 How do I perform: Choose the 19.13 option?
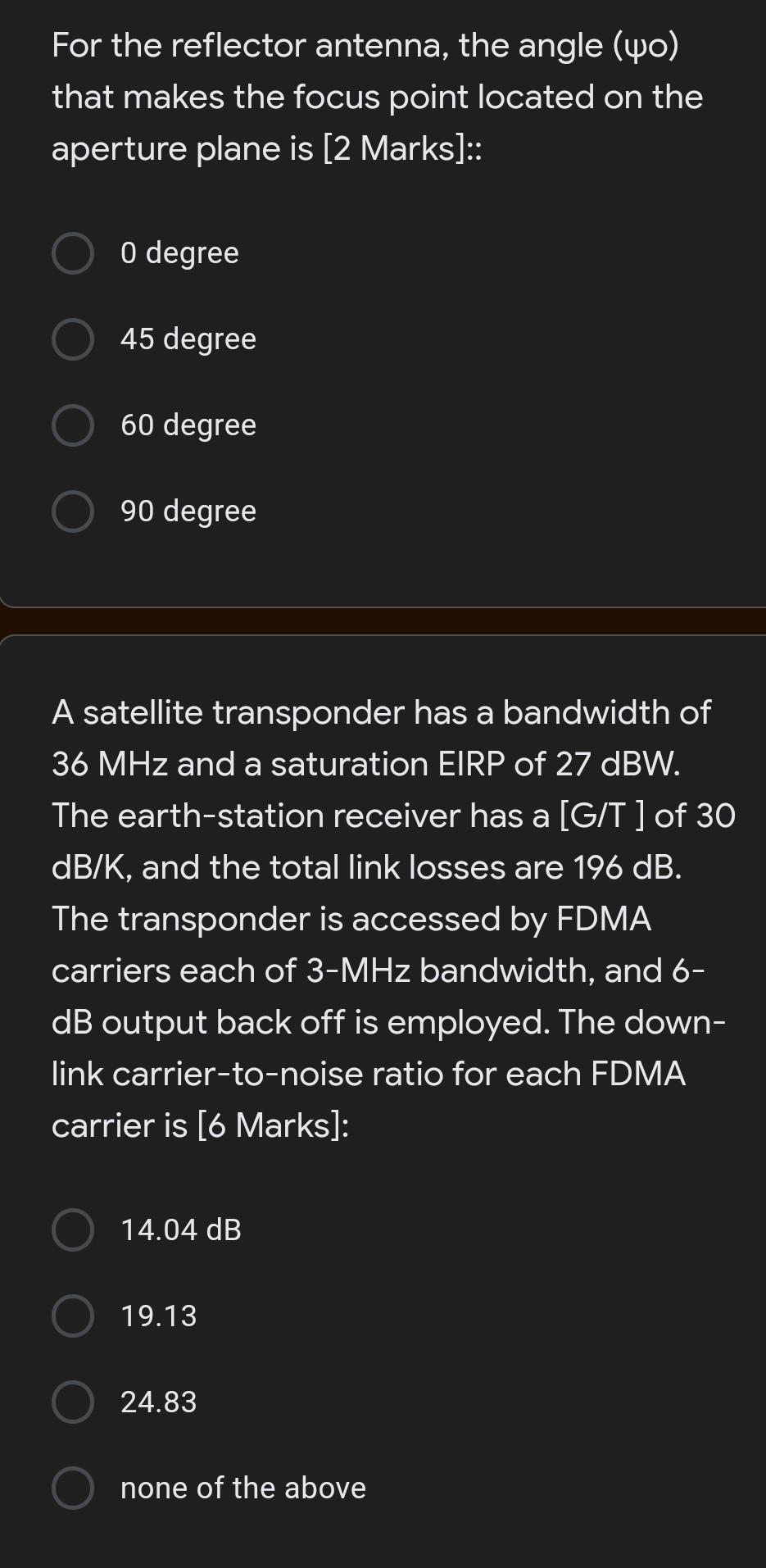[73, 1316]
